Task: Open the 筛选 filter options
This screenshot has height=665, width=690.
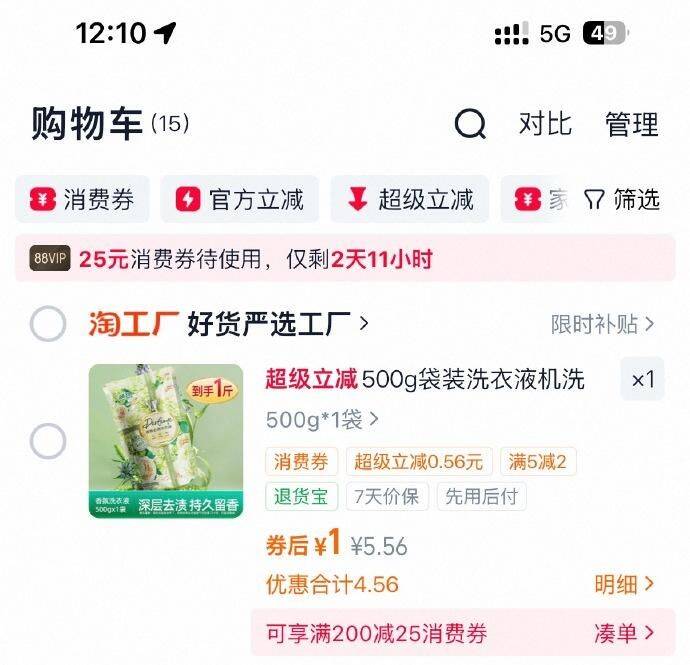Action: 622,199
